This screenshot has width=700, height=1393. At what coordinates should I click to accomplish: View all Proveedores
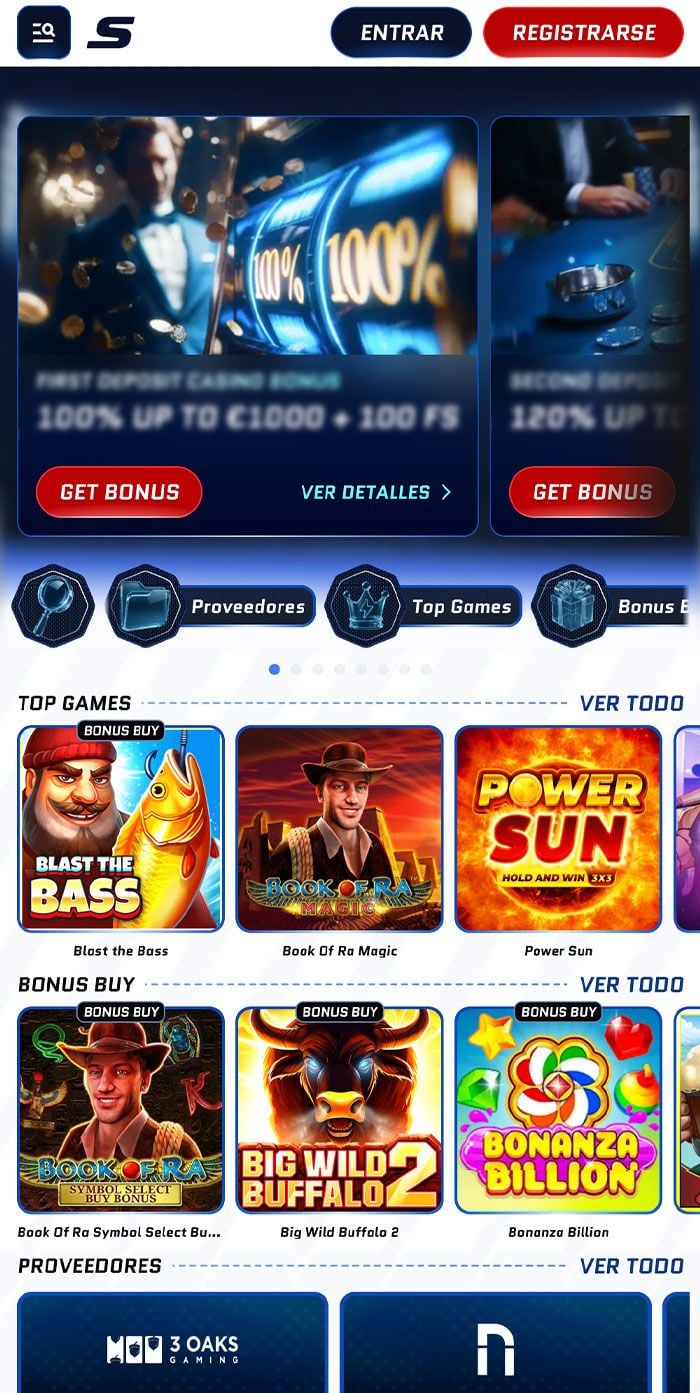point(631,1266)
